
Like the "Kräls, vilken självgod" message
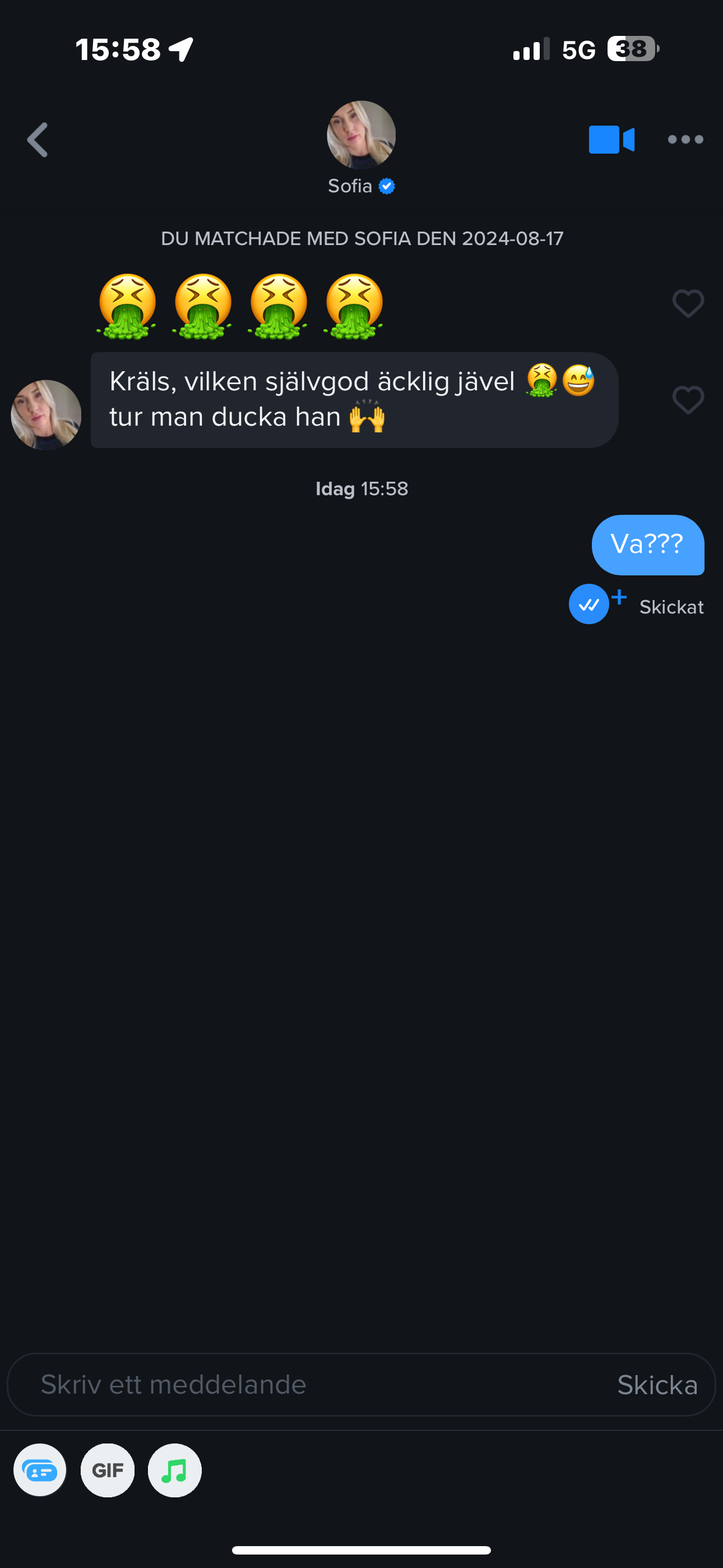(688, 400)
